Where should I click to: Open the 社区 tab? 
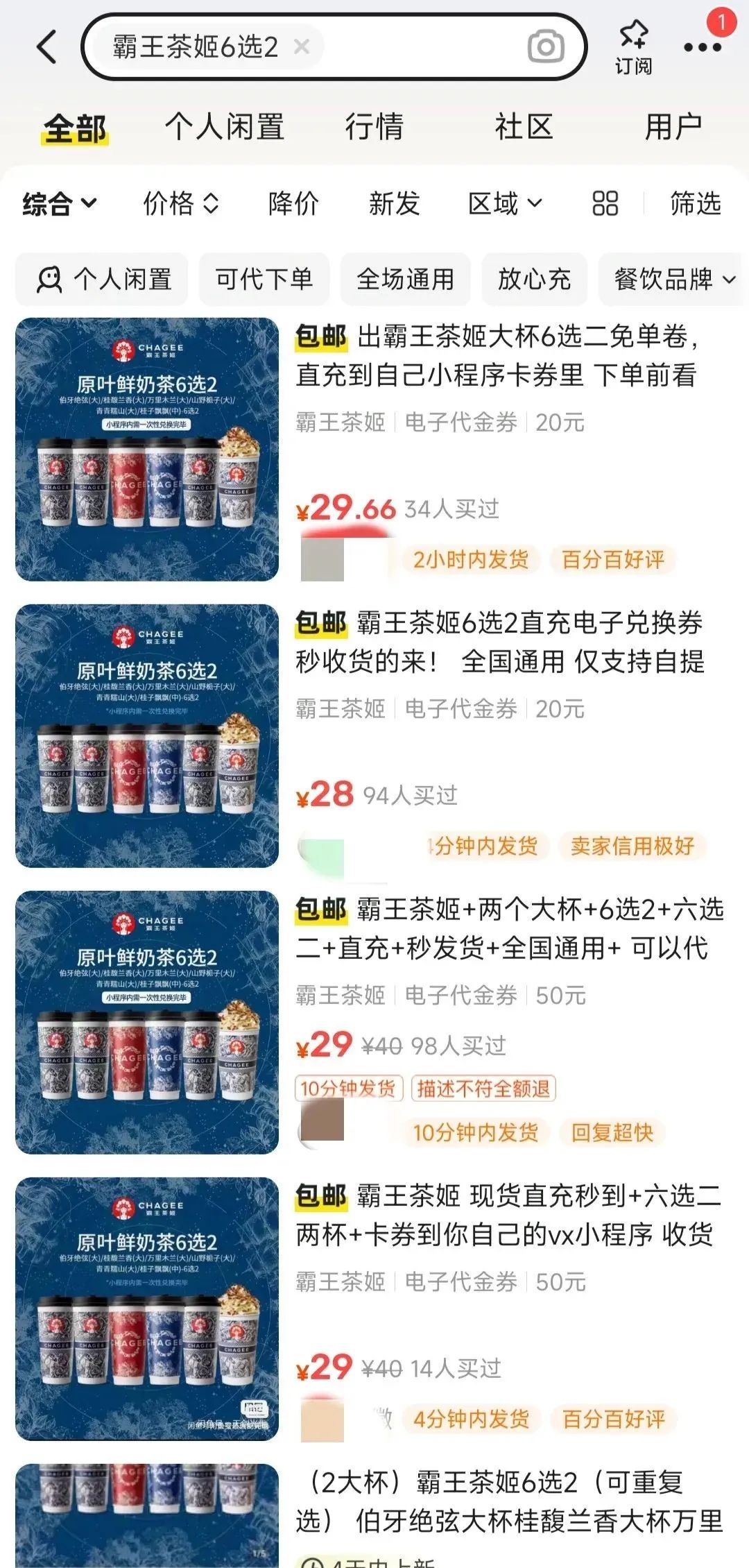point(524,127)
